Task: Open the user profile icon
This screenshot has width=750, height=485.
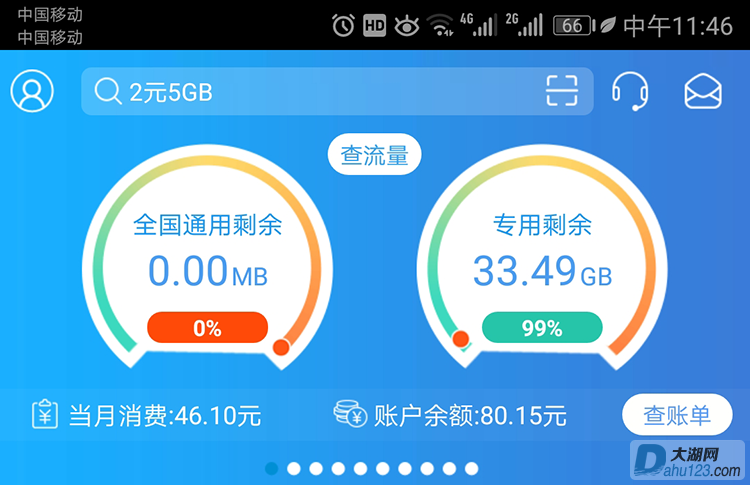Action: [32, 91]
